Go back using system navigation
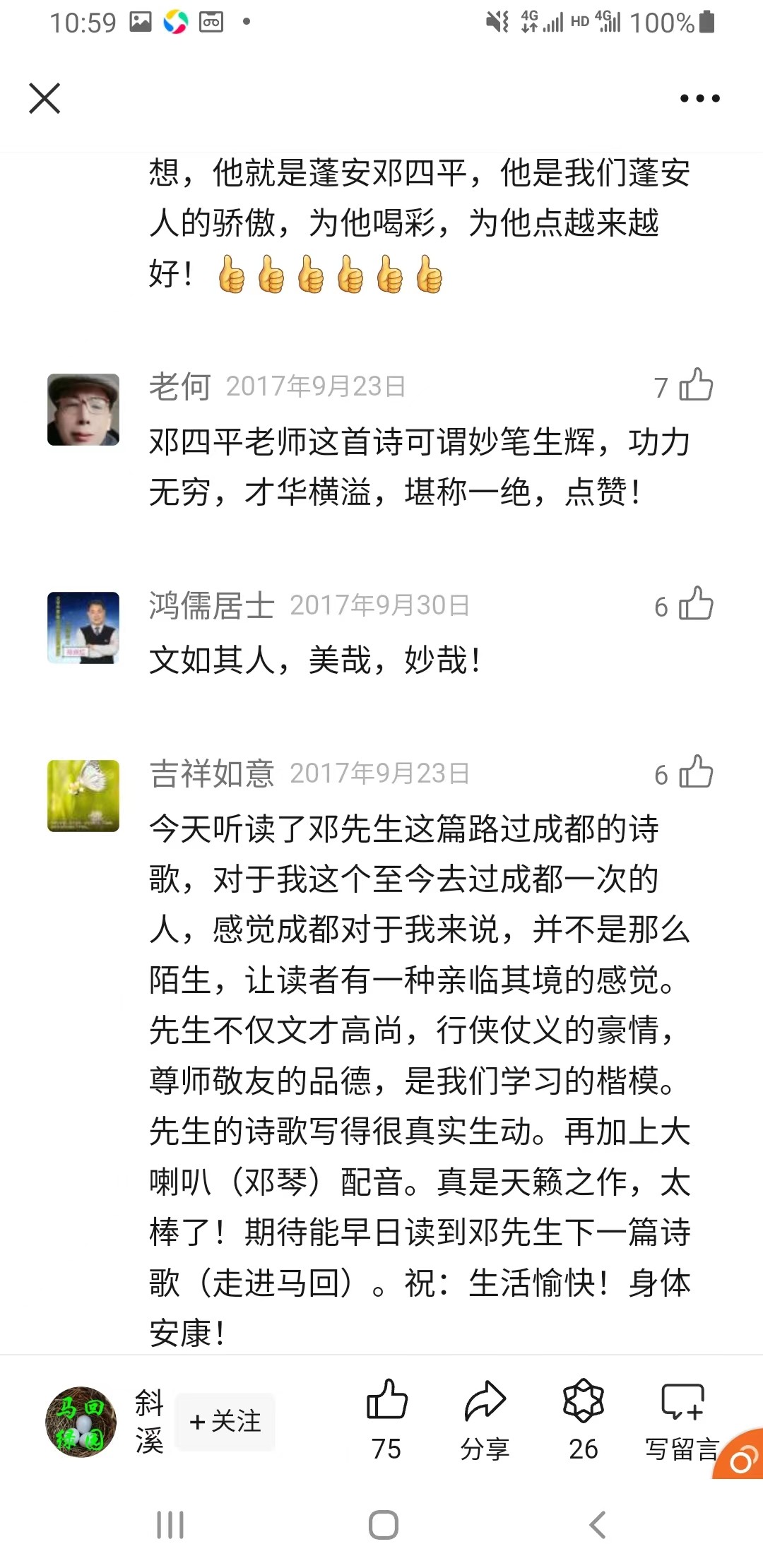Image resolution: width=763 pixels, height=1568 pixels. (598, 1525)
